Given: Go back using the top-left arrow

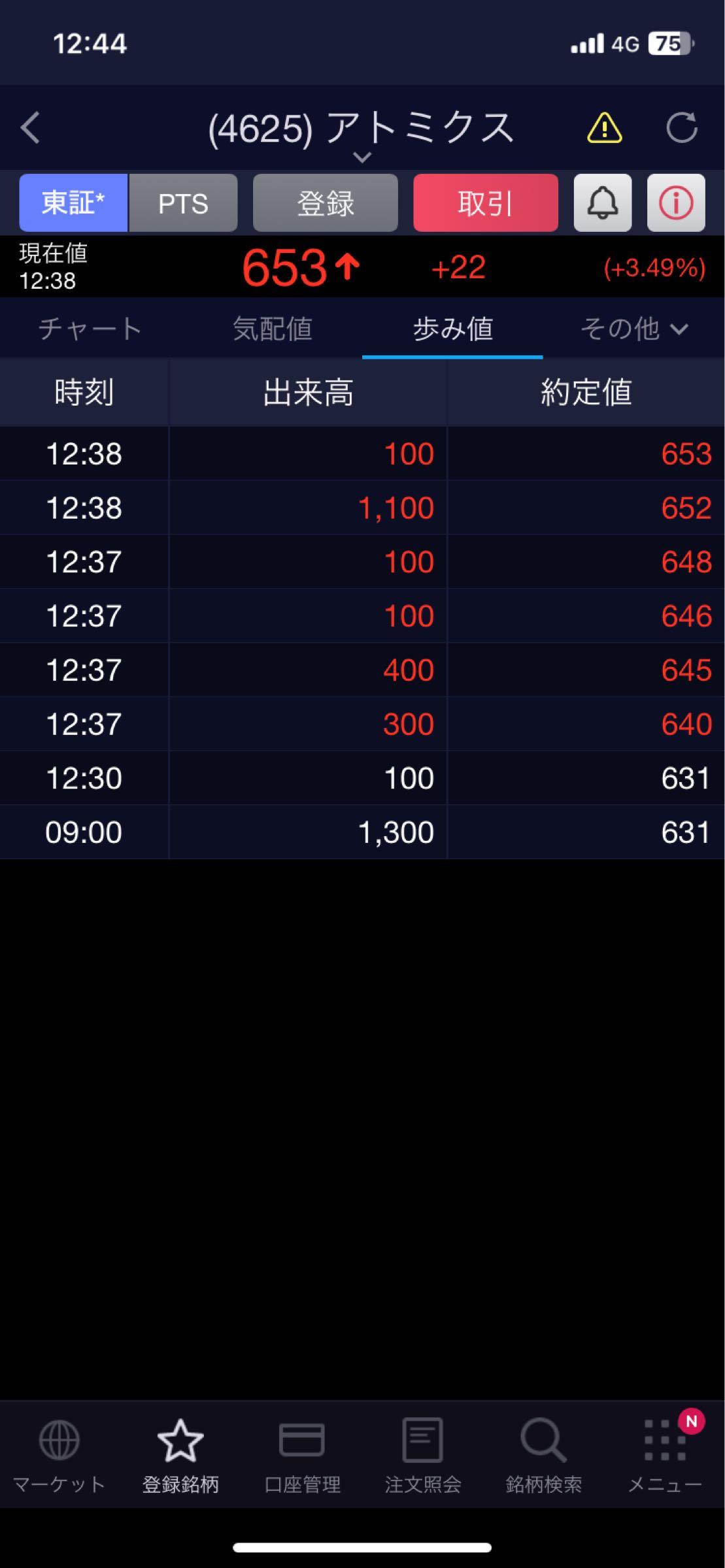Looking at the screenshot, I should tap(31, 127).
